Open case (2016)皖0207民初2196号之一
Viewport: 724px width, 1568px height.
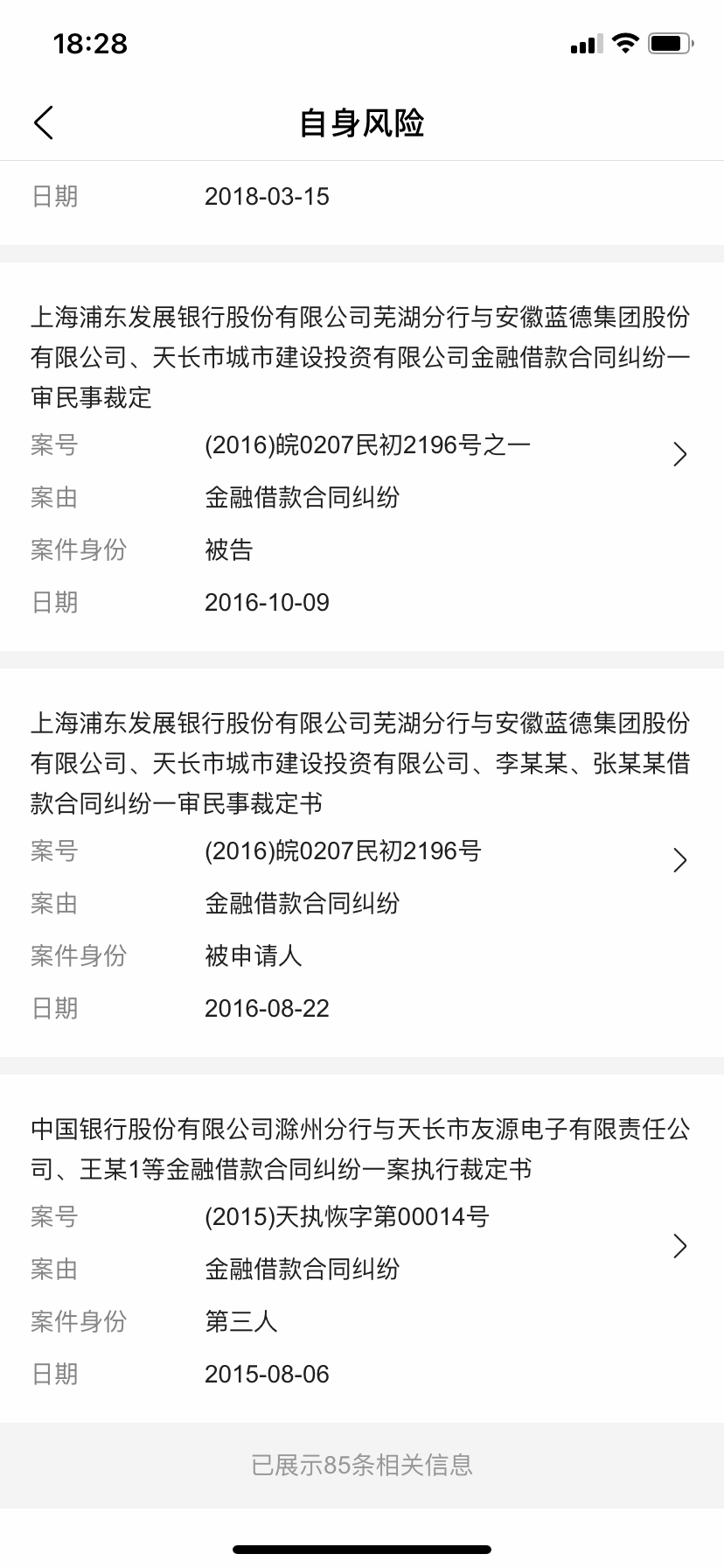(x=679, y=454)
